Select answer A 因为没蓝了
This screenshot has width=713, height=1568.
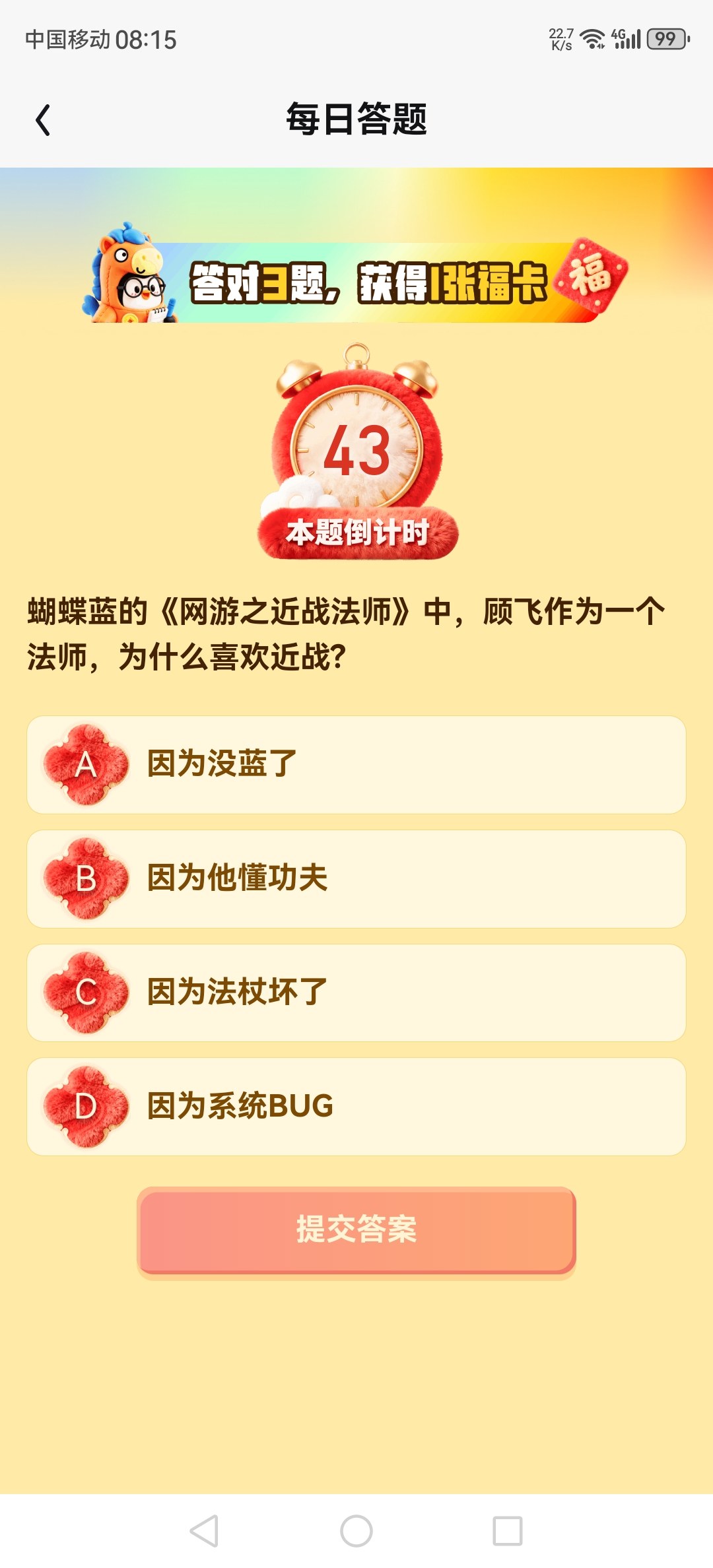point(356,765)
